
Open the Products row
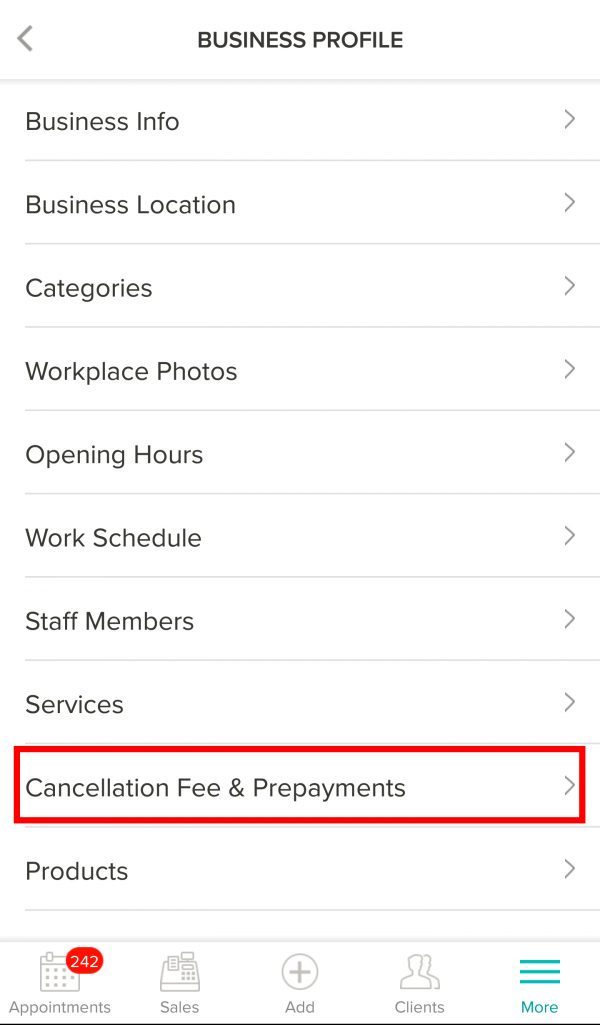[300, 869]
